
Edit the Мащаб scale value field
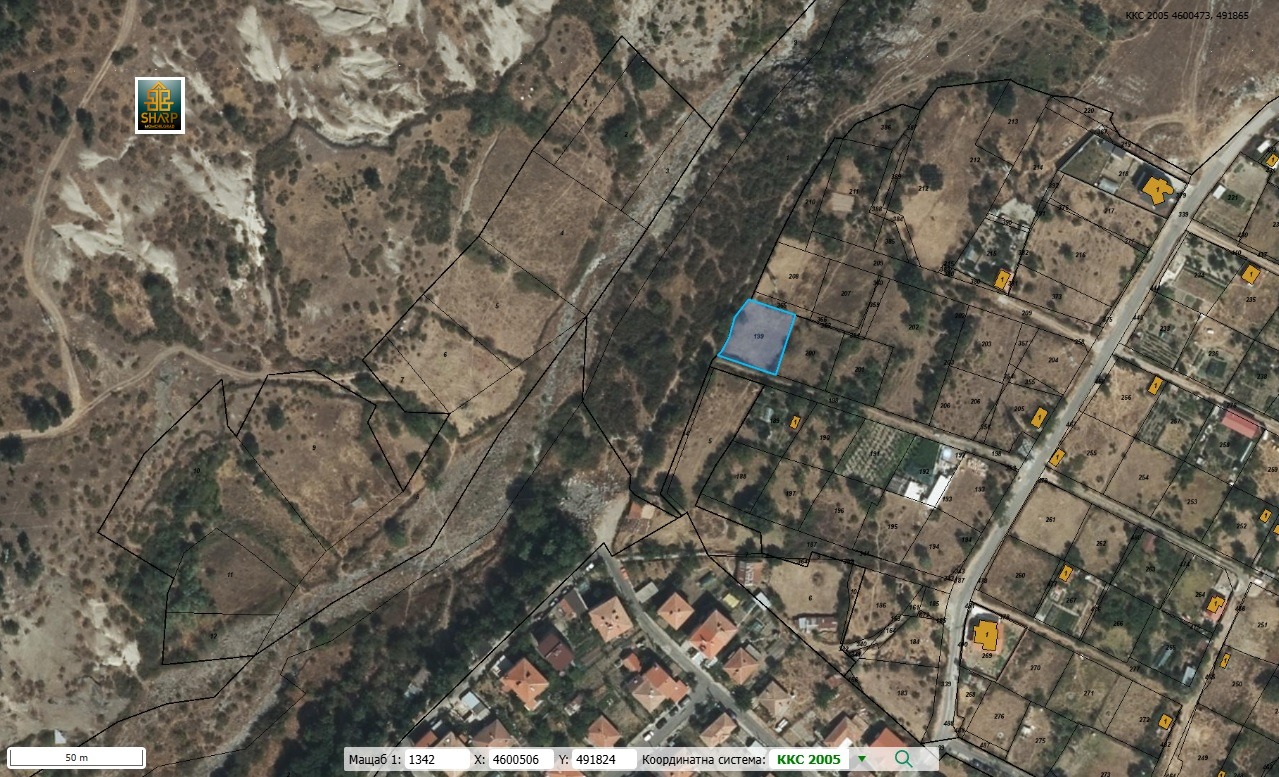(x=436, y=759)
